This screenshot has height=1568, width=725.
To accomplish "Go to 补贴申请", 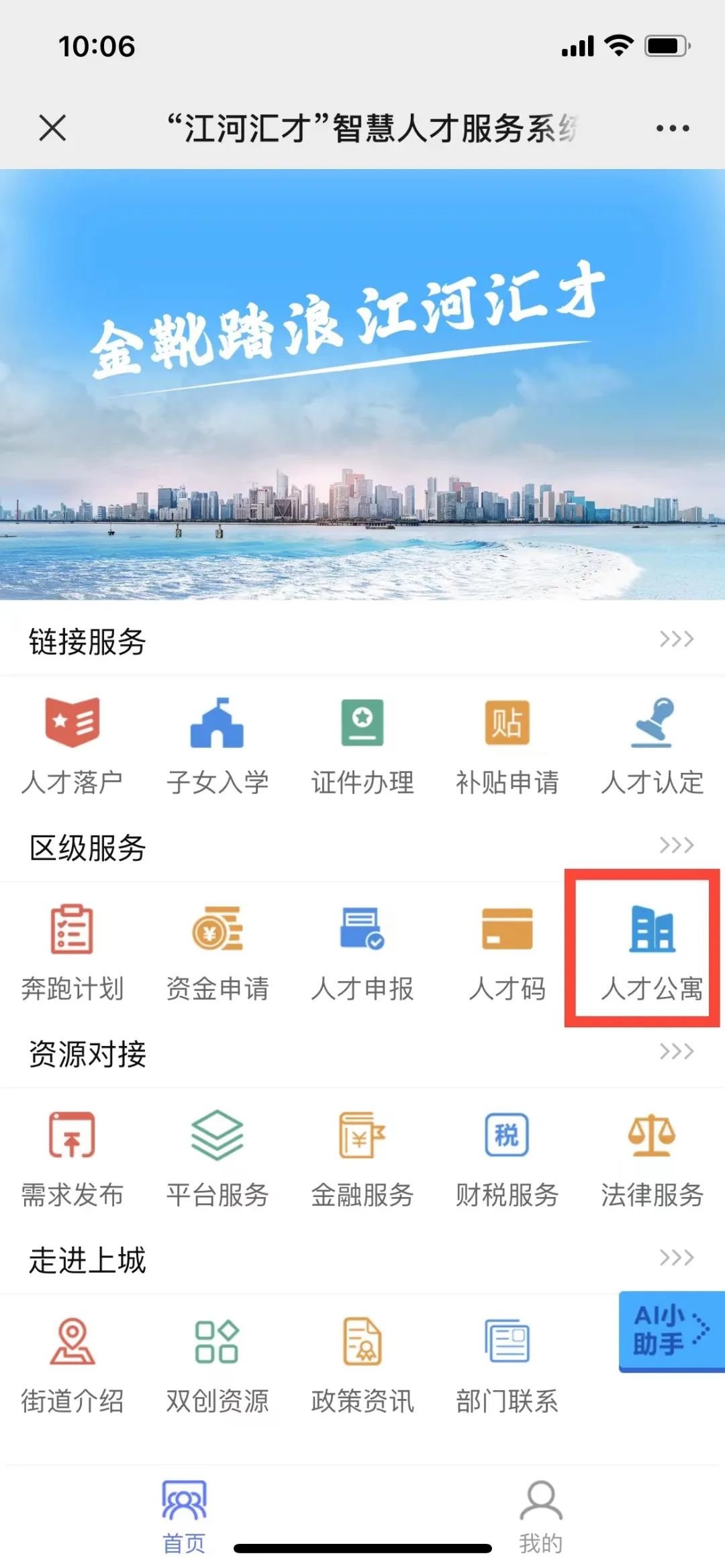I will tap(507, 746).
